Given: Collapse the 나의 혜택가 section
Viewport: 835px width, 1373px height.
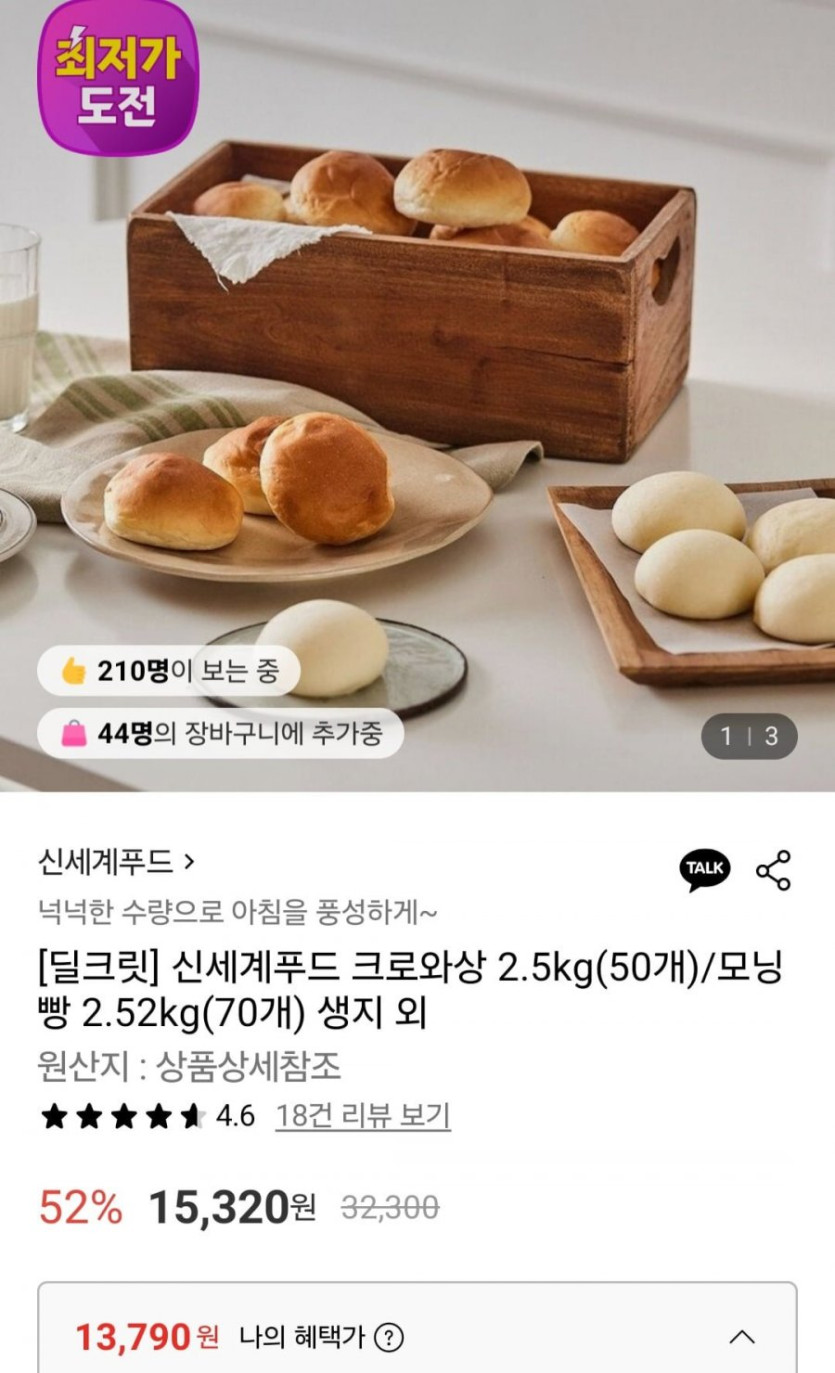Looking at the screenshot, I should [x=742, y=1337].
